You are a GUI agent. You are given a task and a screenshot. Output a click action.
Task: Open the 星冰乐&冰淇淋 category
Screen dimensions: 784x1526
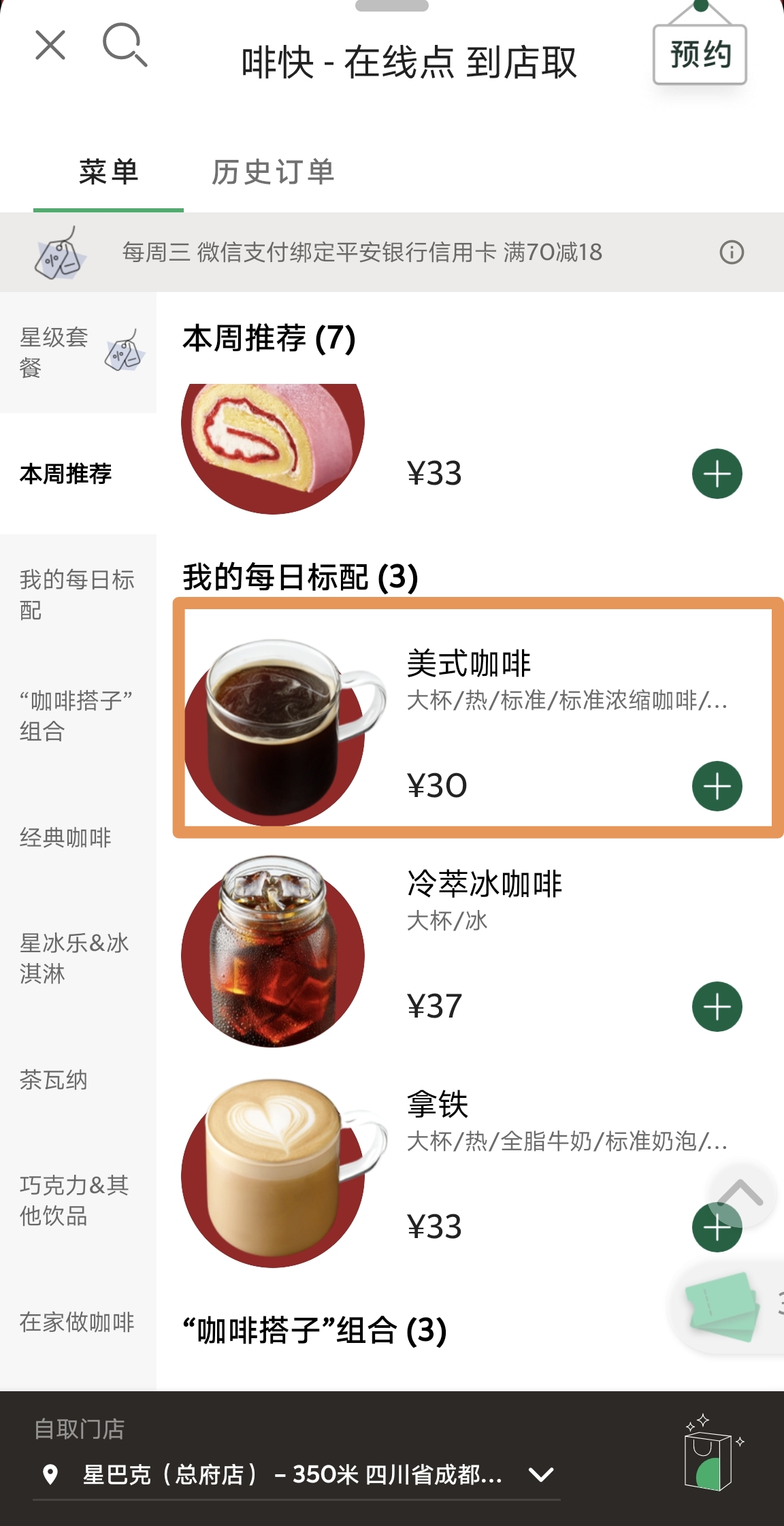pos(78,958)
